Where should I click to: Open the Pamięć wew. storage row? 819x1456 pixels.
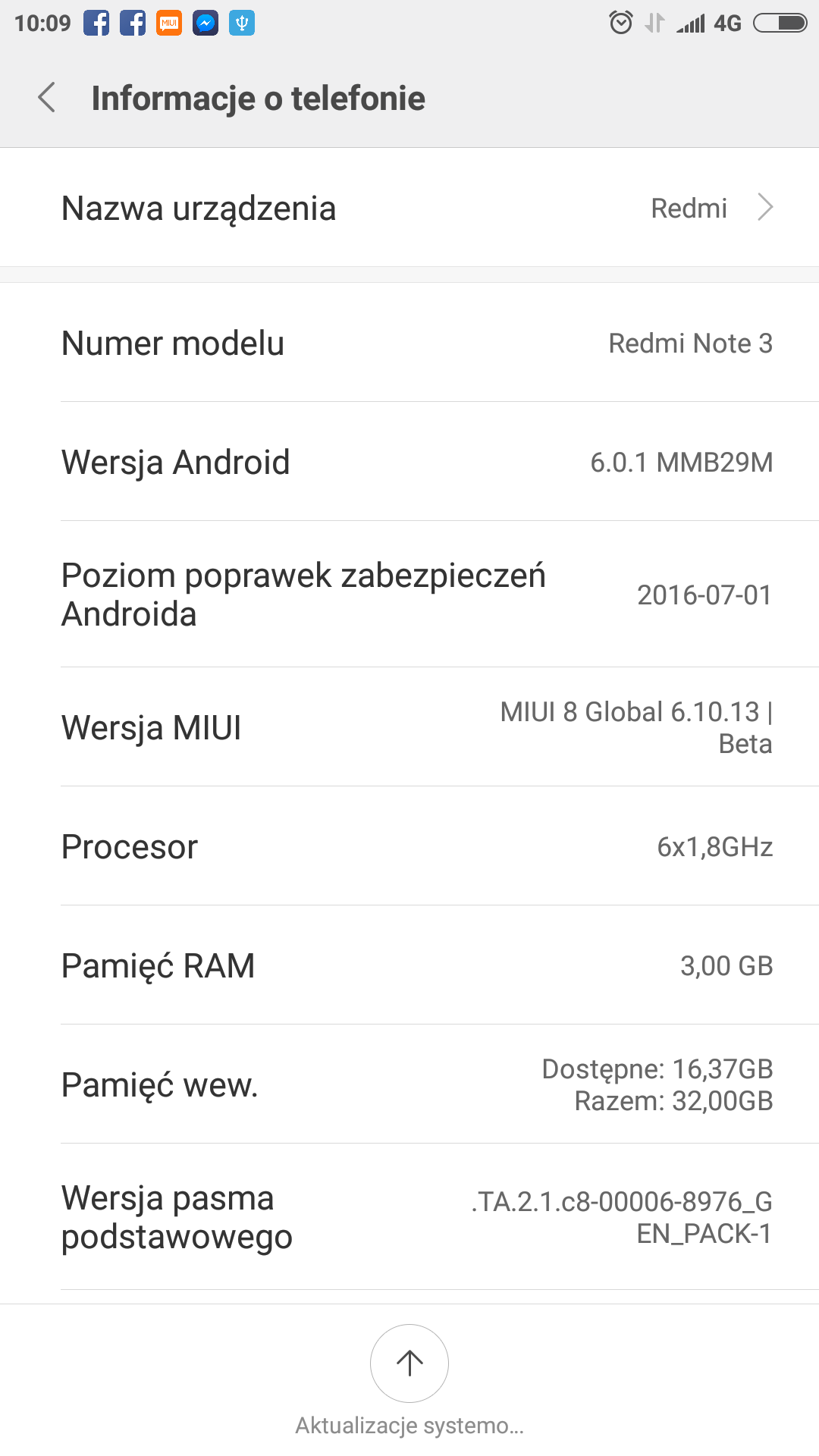409,1084
